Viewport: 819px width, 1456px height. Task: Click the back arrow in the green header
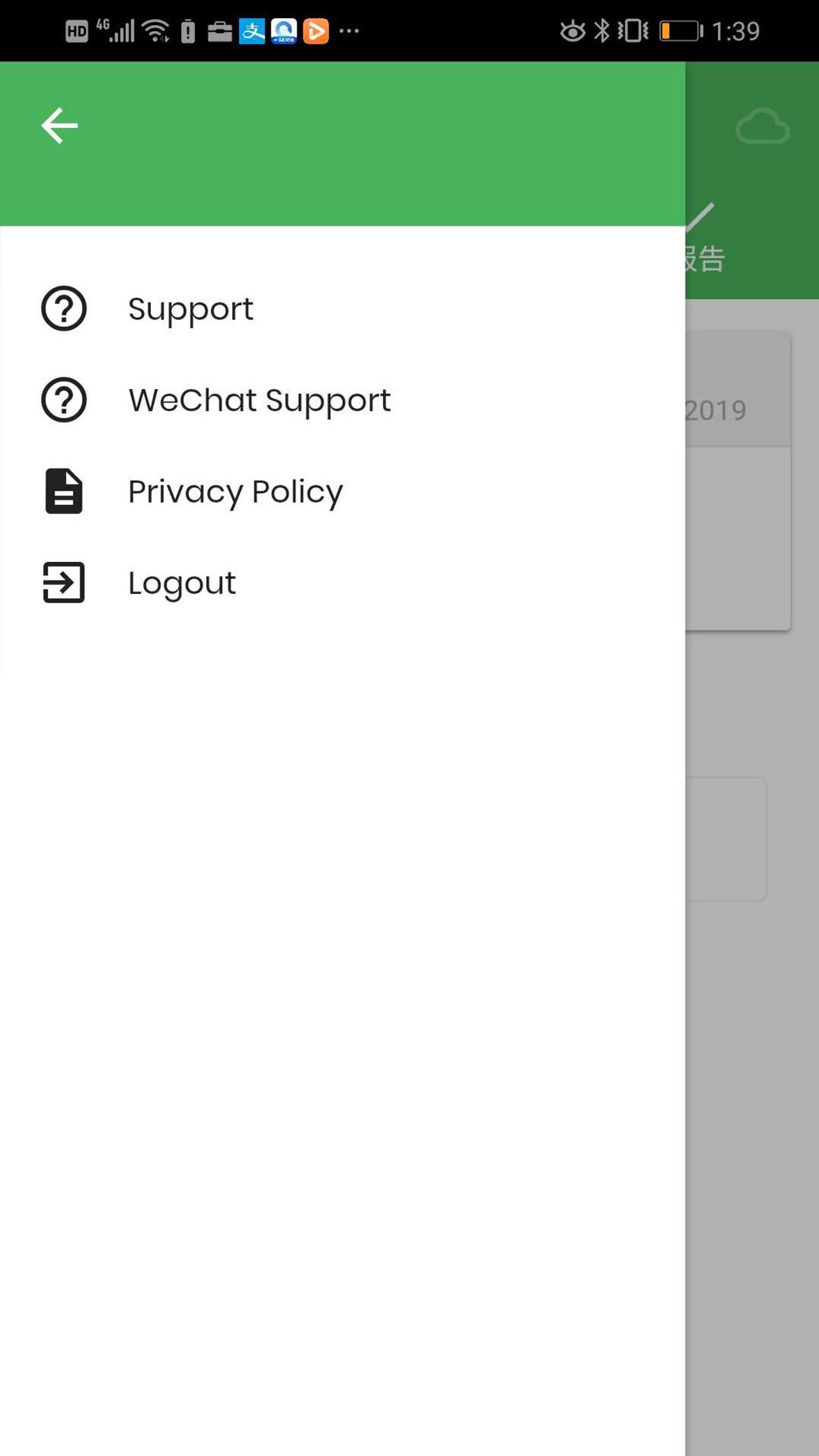pyautogui.click(x=59, y=125)
